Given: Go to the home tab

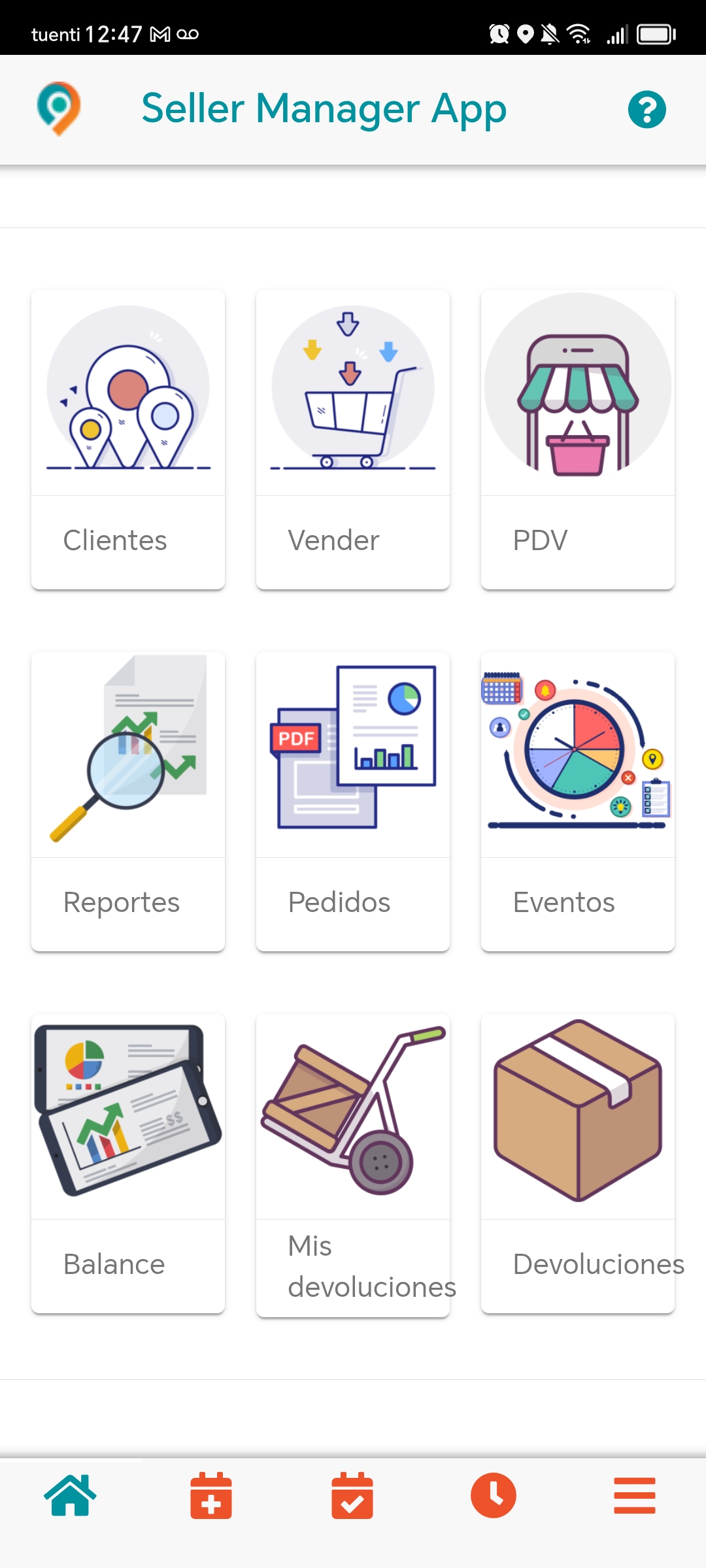Looking at the screenshot, I should [x=70, y=1495].
